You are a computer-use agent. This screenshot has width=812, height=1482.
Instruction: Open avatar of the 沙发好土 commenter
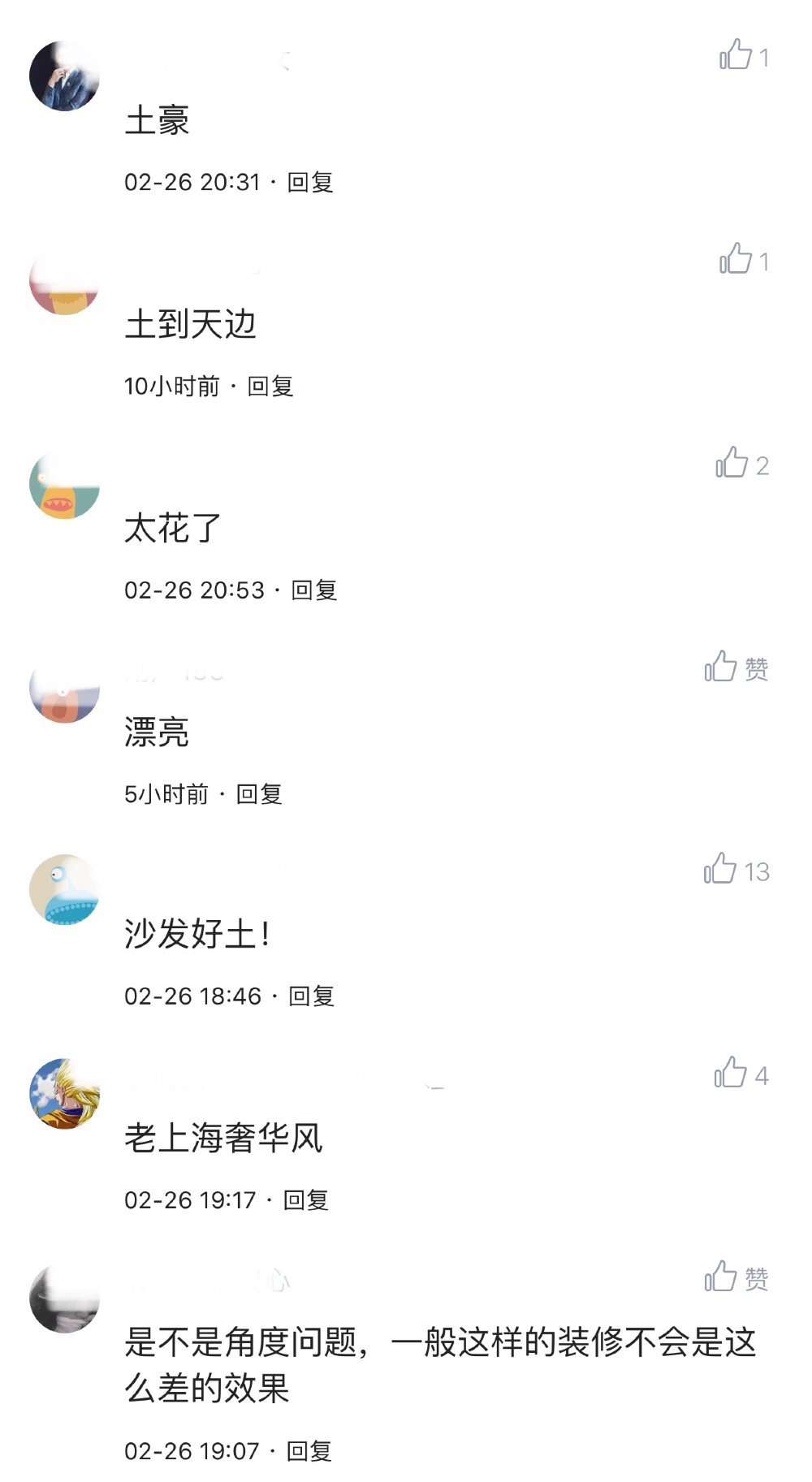pos(64,889)
